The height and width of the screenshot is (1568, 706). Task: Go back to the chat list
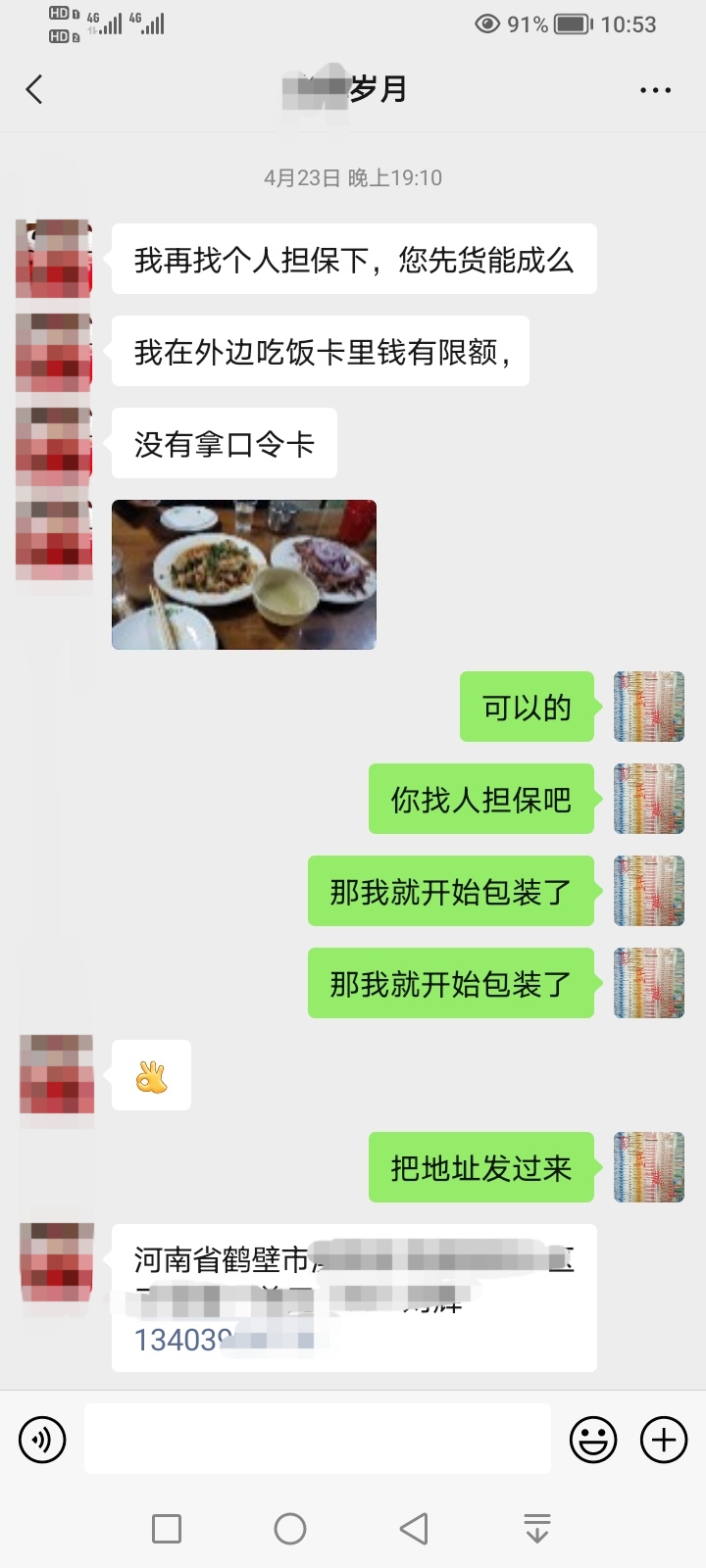(x=34, y=89)
